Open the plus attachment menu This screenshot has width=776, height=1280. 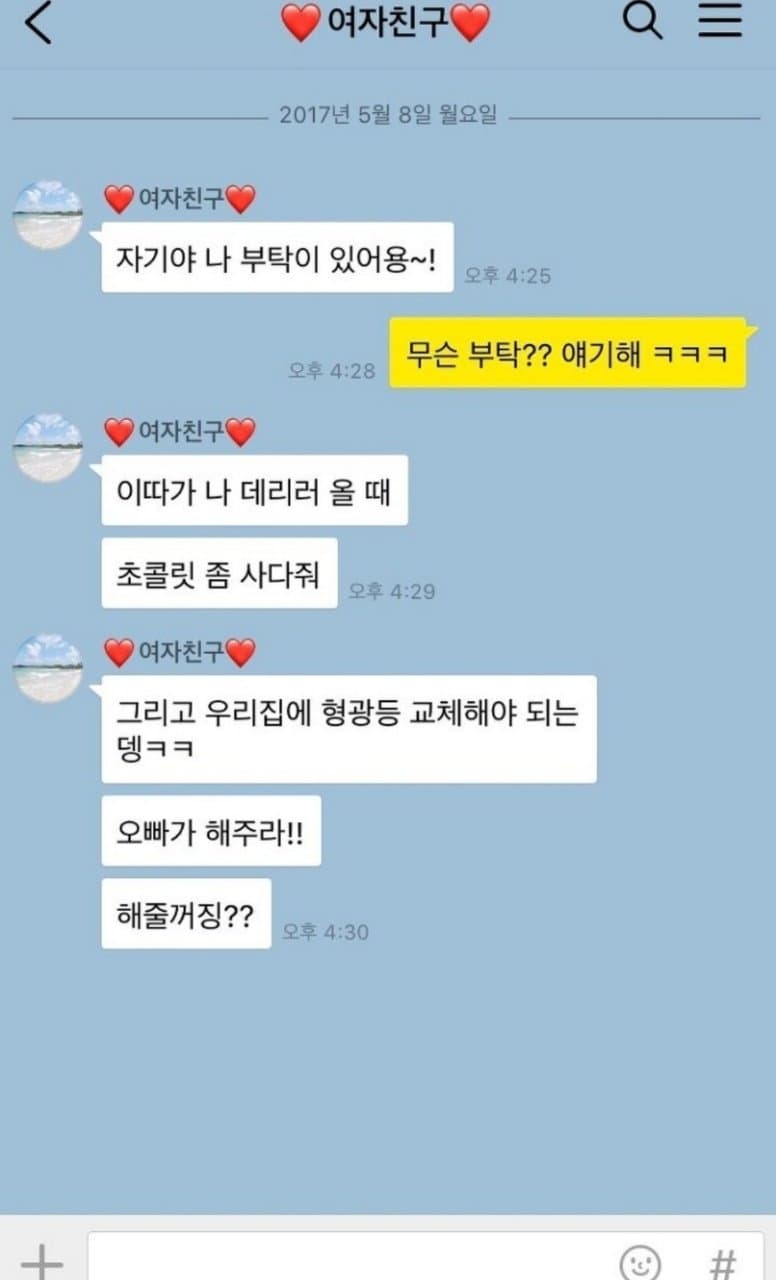[x=41, y=1261]
